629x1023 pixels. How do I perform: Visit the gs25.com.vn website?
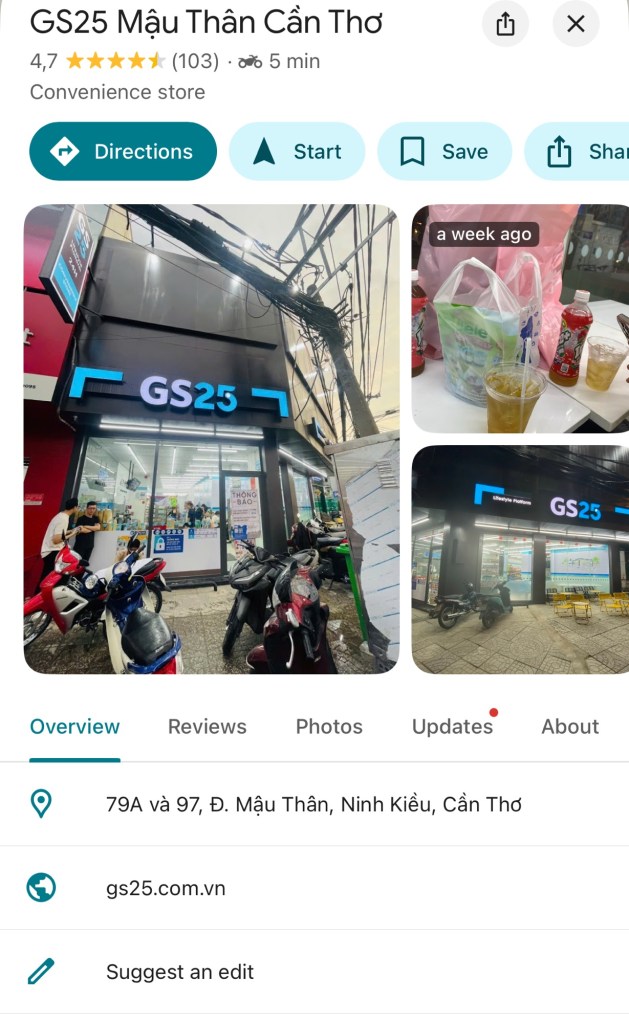coord(166,888)
